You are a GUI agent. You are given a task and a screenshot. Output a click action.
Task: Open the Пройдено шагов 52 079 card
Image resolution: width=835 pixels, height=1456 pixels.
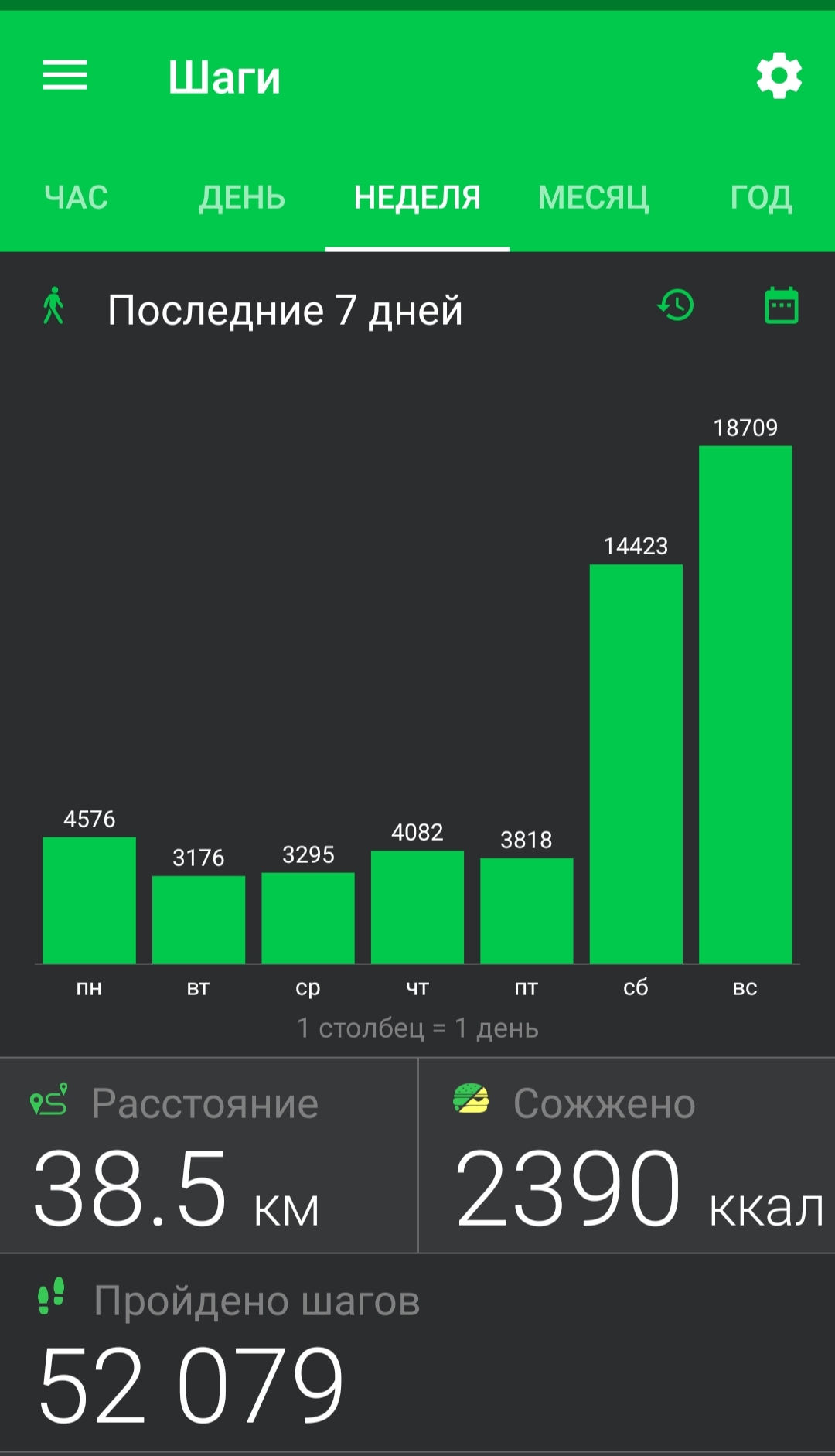click(417, 1353)
